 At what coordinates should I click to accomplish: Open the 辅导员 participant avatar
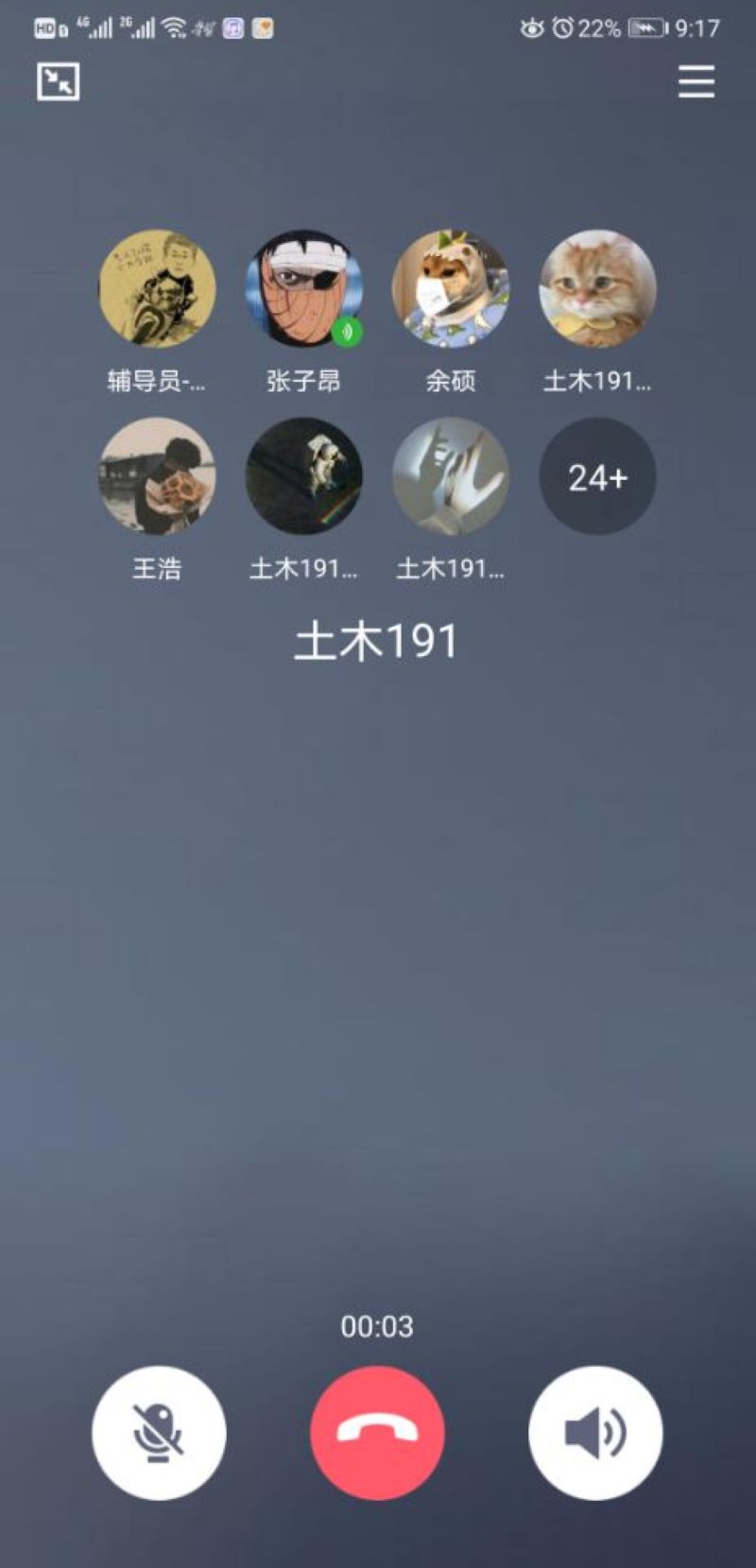click(157, 289)
